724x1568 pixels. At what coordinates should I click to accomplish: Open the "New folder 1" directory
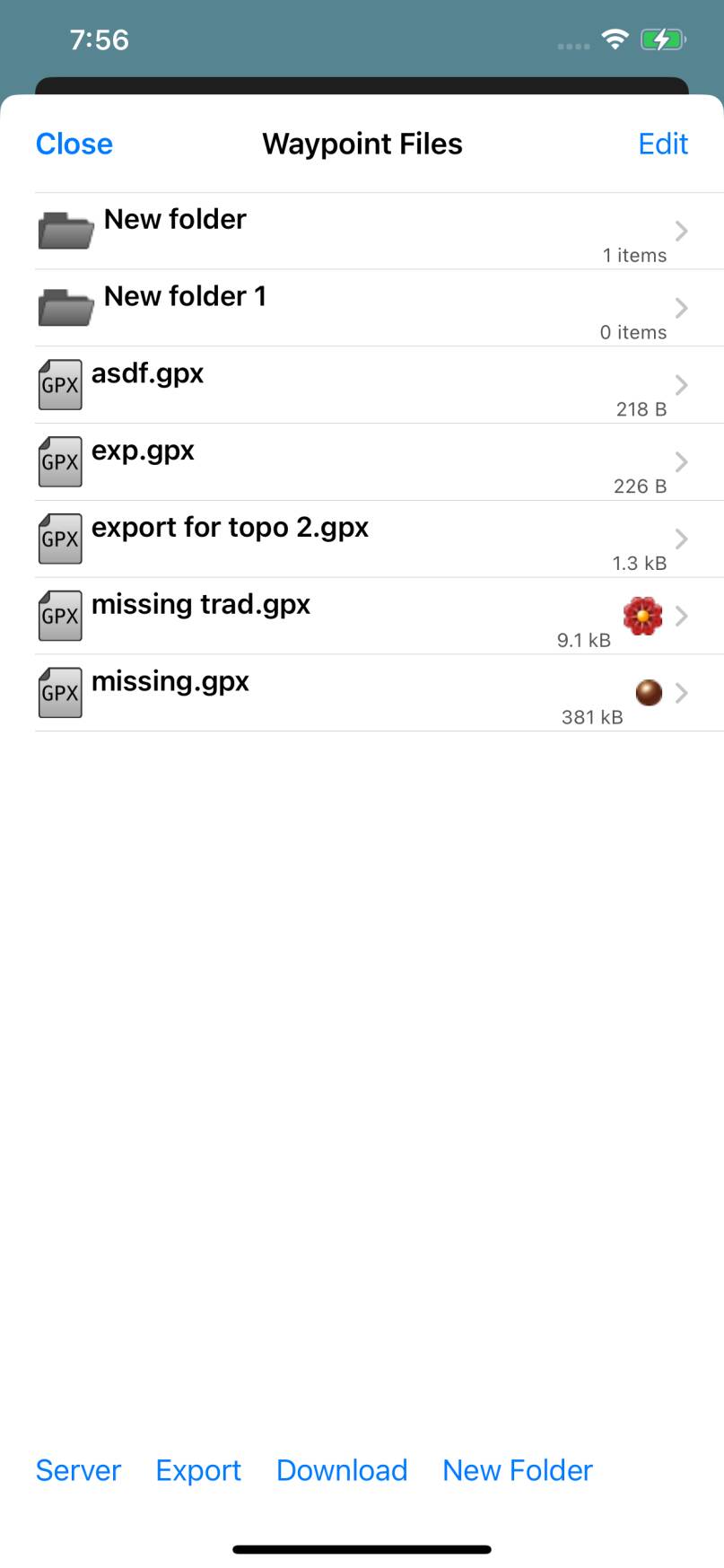pyautogui.click(x=359, y=309)
